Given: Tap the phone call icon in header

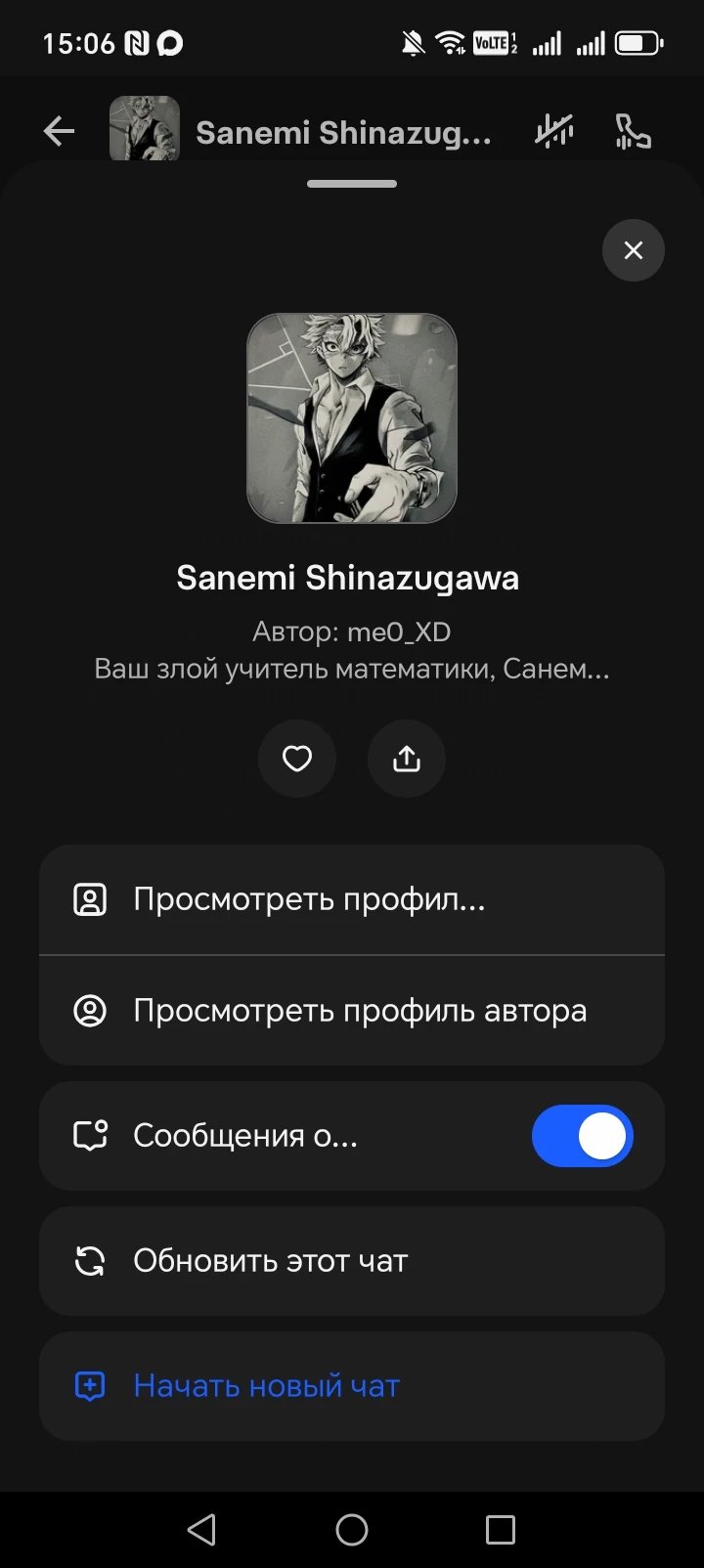Looking at the screenshot, I should click(x=633, y=131).
